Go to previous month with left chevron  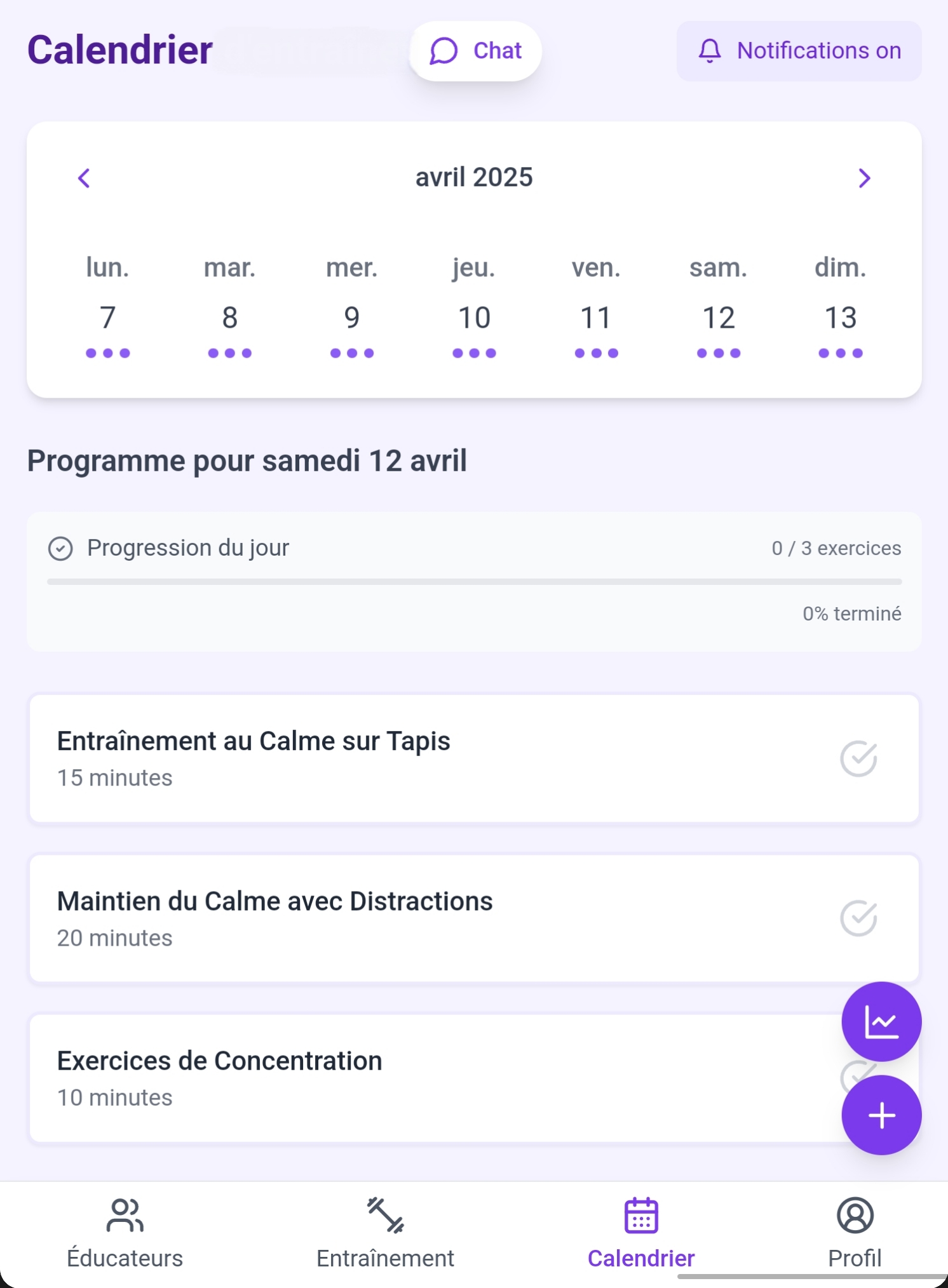85,178
